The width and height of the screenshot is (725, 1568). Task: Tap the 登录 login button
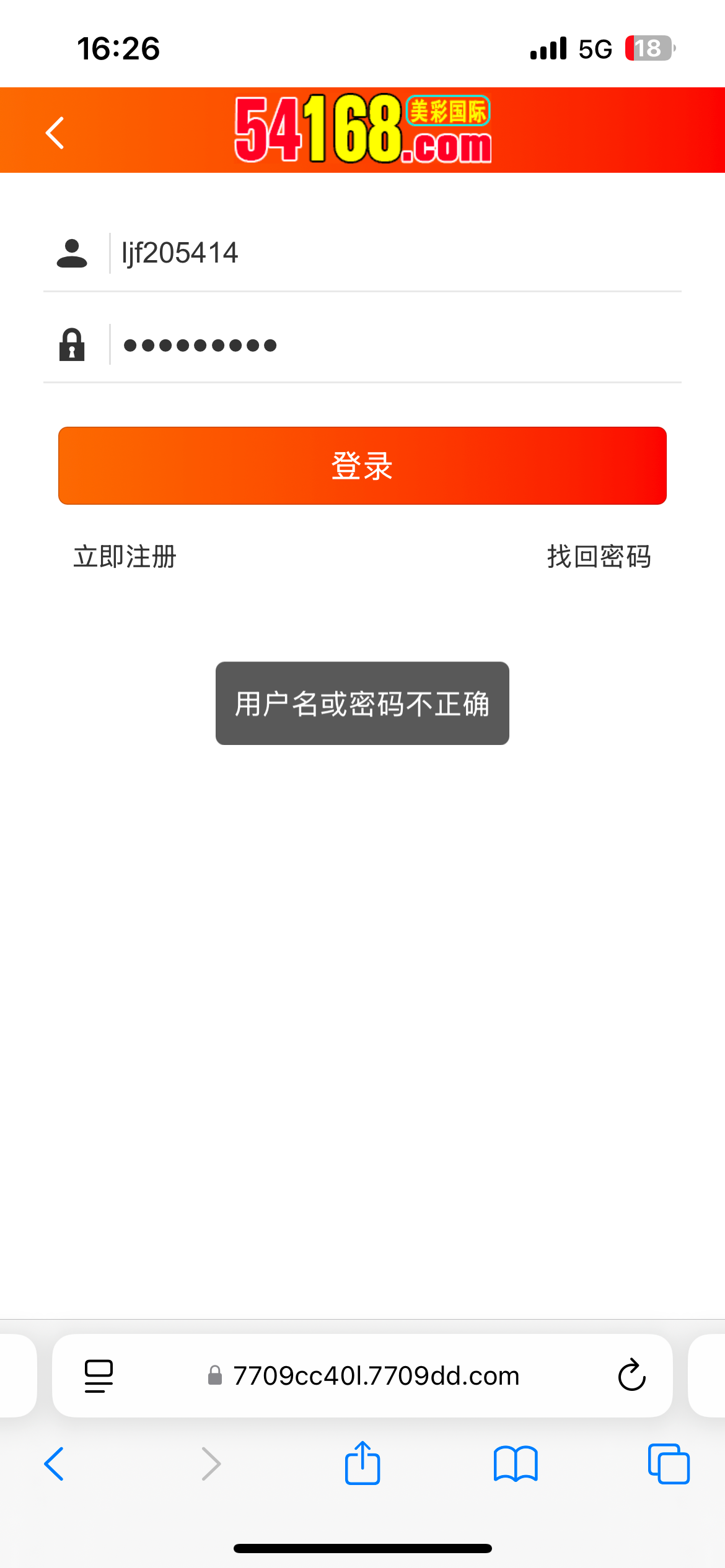coord(362,466)
